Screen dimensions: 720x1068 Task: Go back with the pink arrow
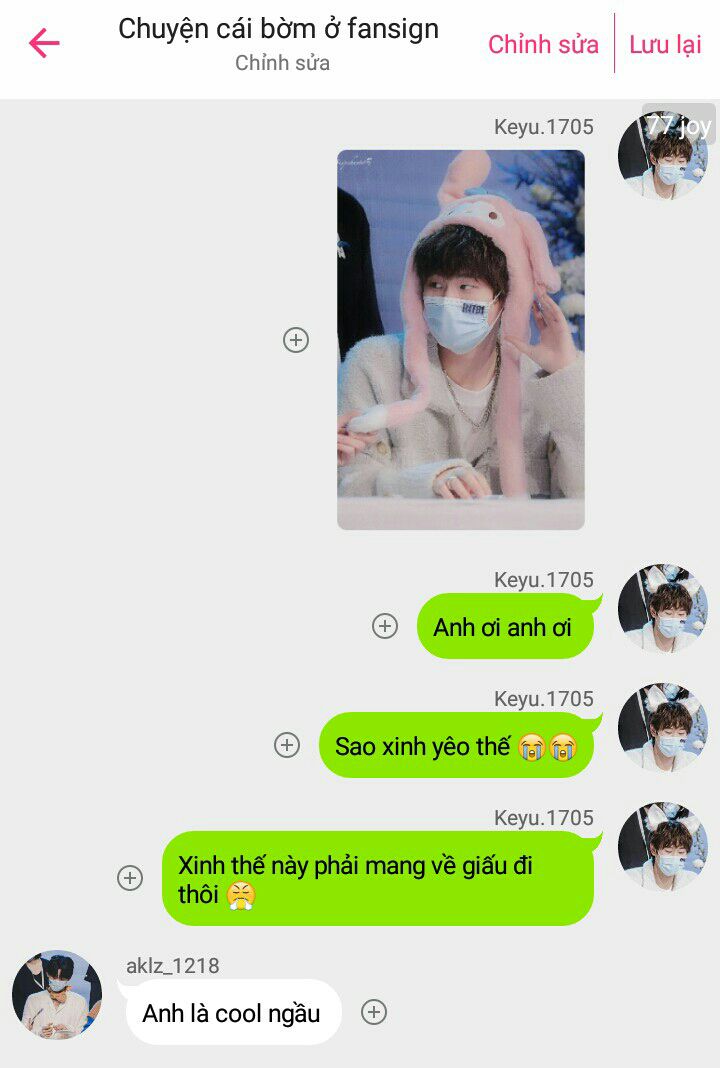[x=44, y=43]
